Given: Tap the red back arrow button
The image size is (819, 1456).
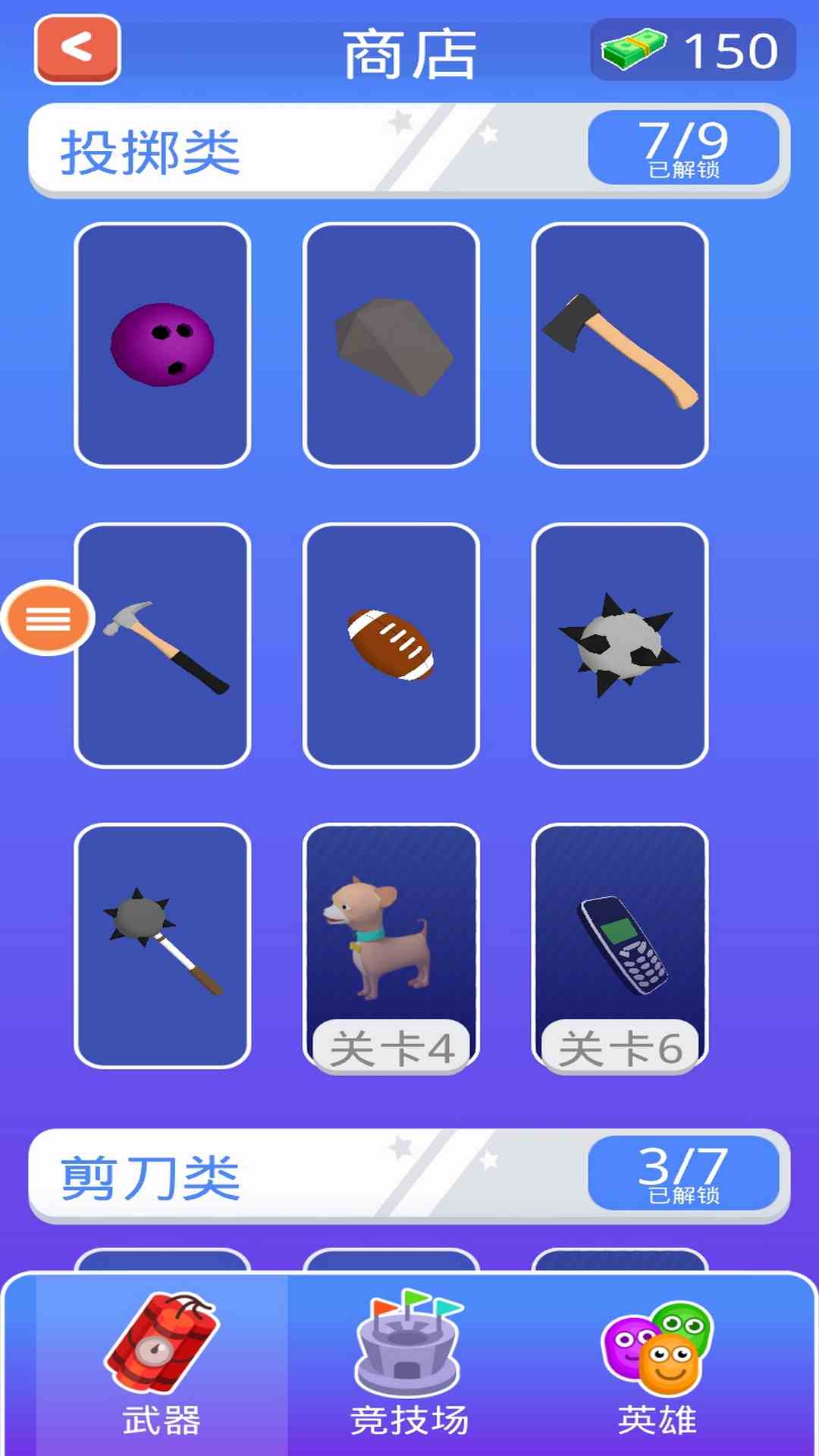Looking at the screenshot, I should coord(77,49).
